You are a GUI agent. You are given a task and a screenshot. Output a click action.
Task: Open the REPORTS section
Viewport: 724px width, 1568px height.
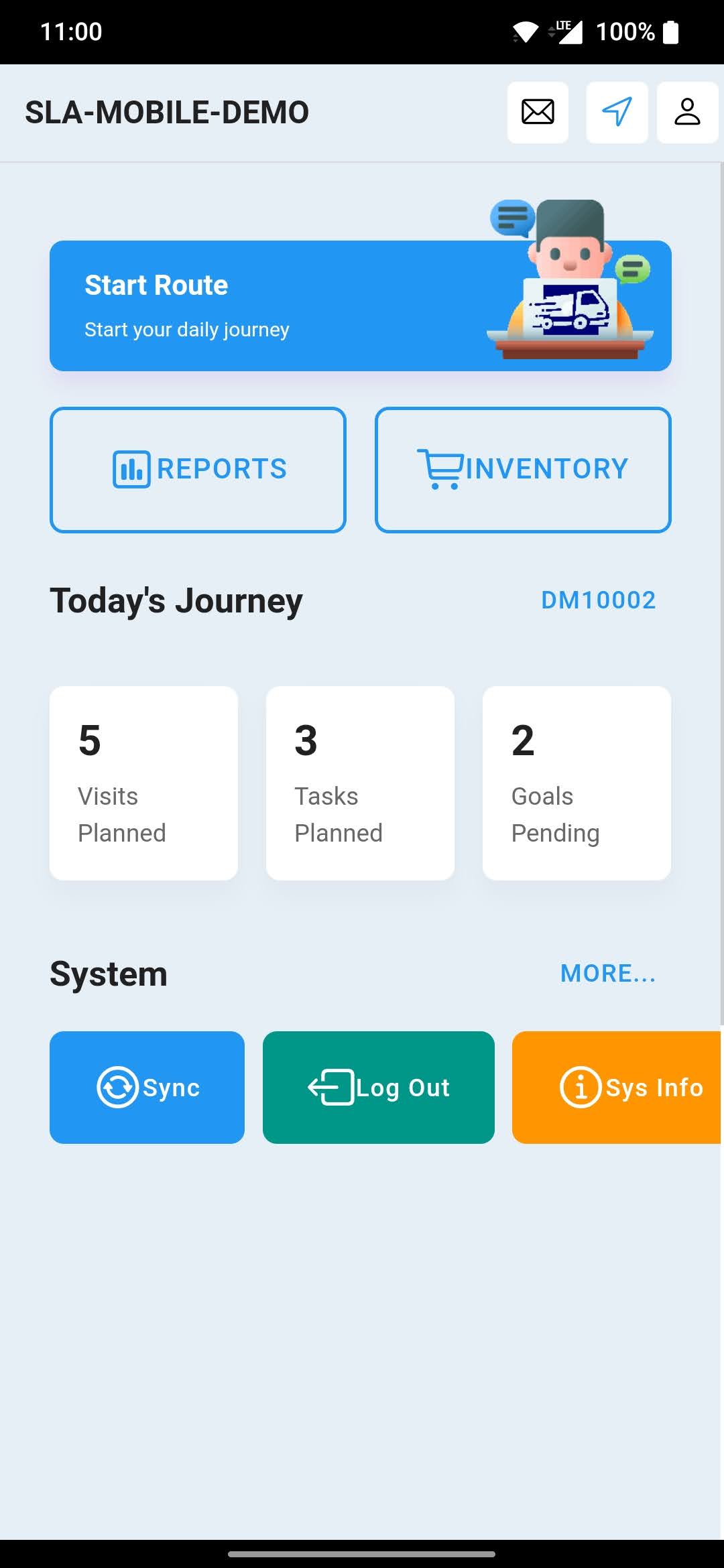(x=198, y=469)
